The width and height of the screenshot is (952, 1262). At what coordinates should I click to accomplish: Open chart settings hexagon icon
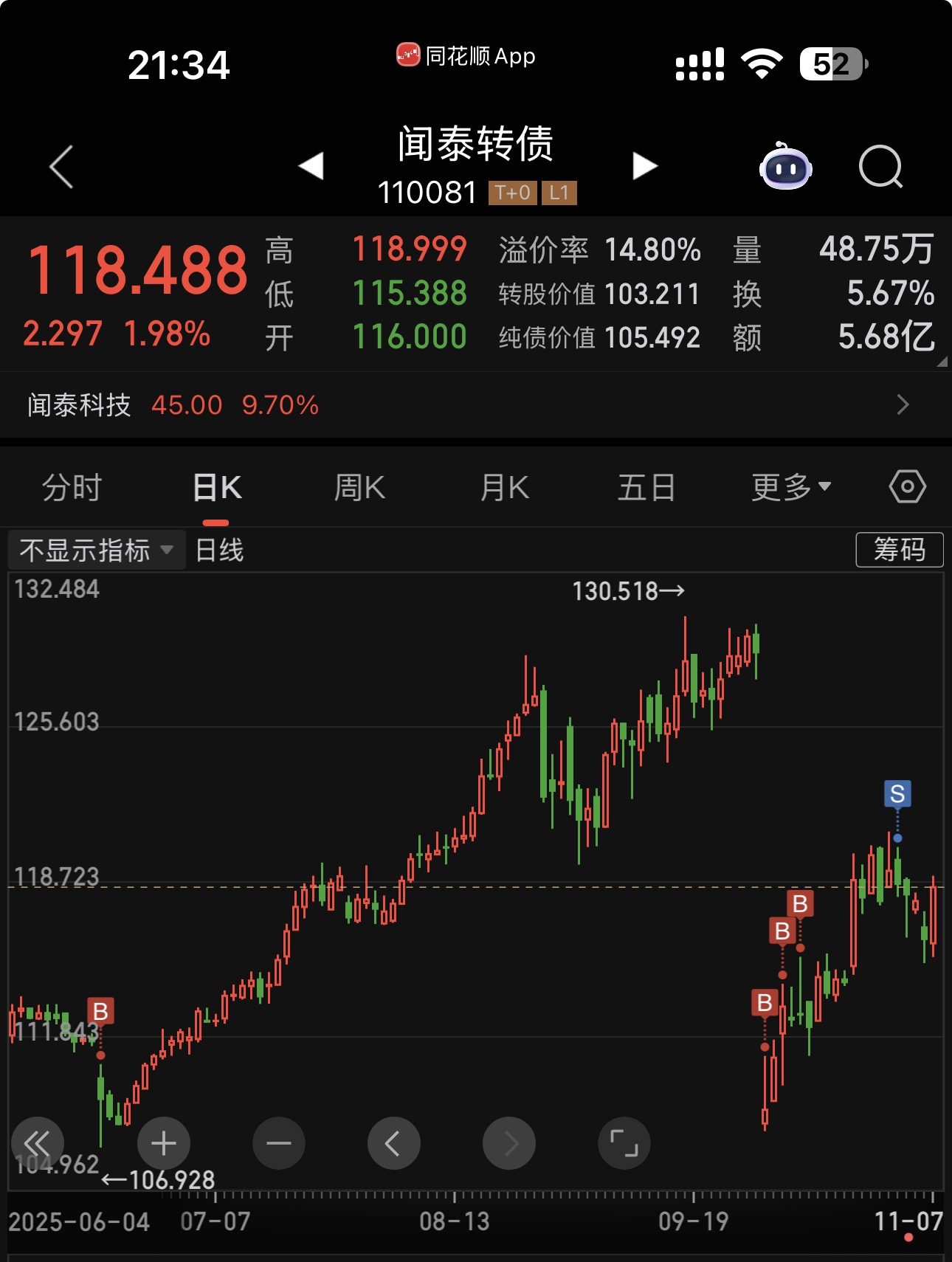907,487
